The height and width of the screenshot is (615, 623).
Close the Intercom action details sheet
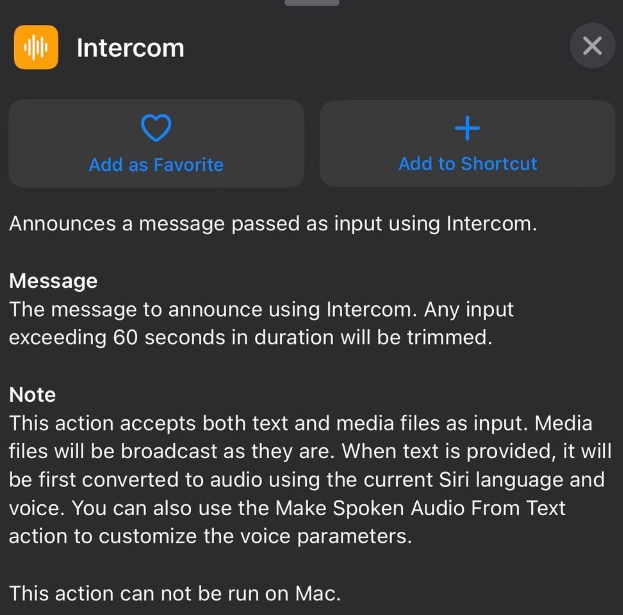591,46
